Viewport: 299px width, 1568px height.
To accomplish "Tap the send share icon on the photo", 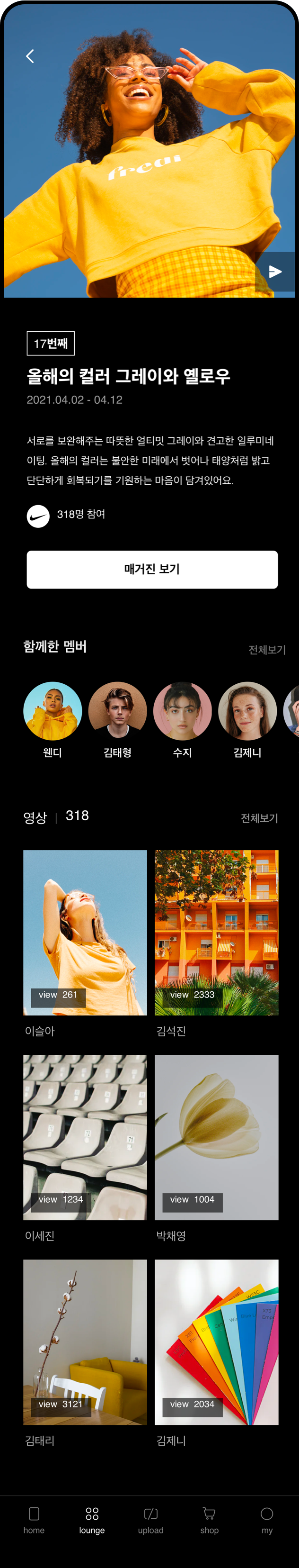I will [275, 272].
